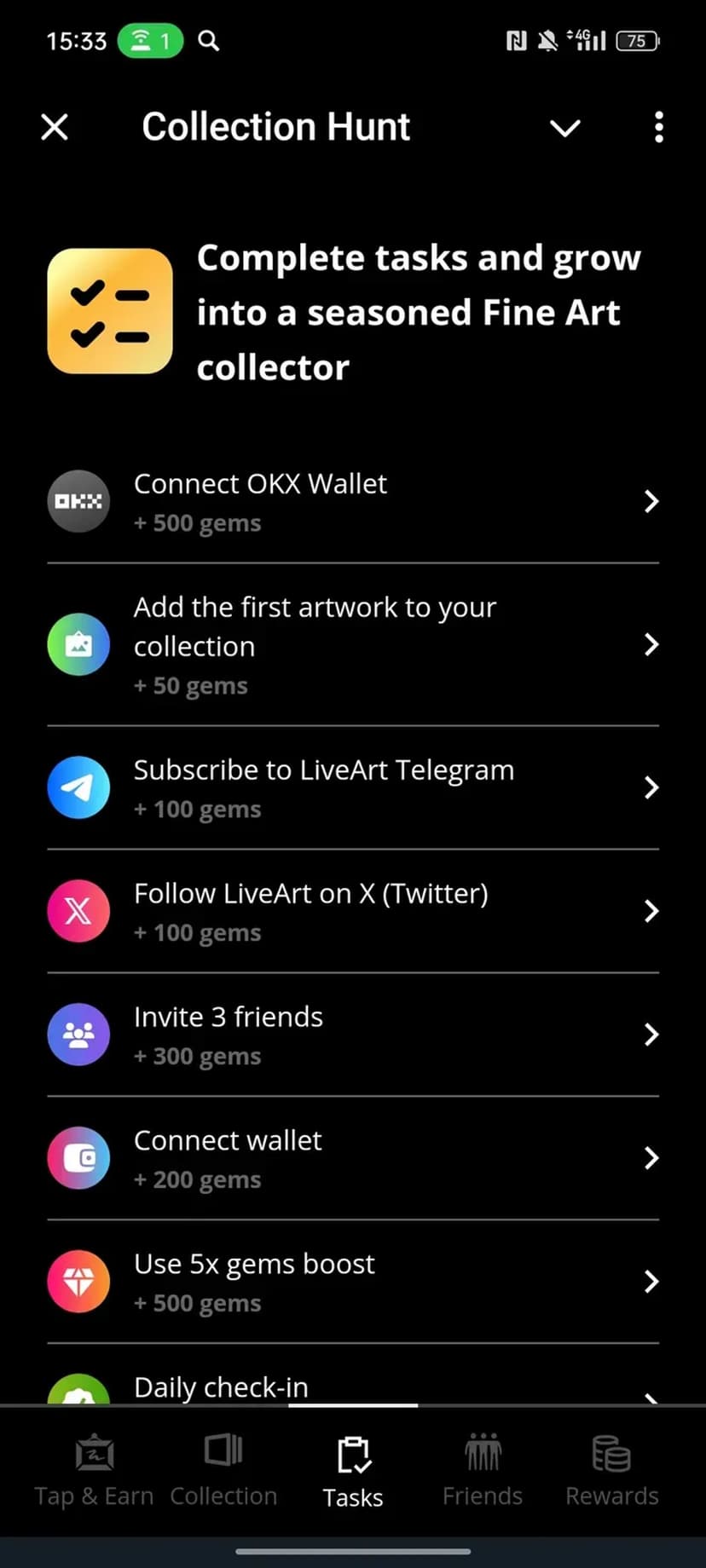The width and height of the screenshot is (706, 1568).
Task: Open Add the first artwork task
Action: [x=353, y=645]
